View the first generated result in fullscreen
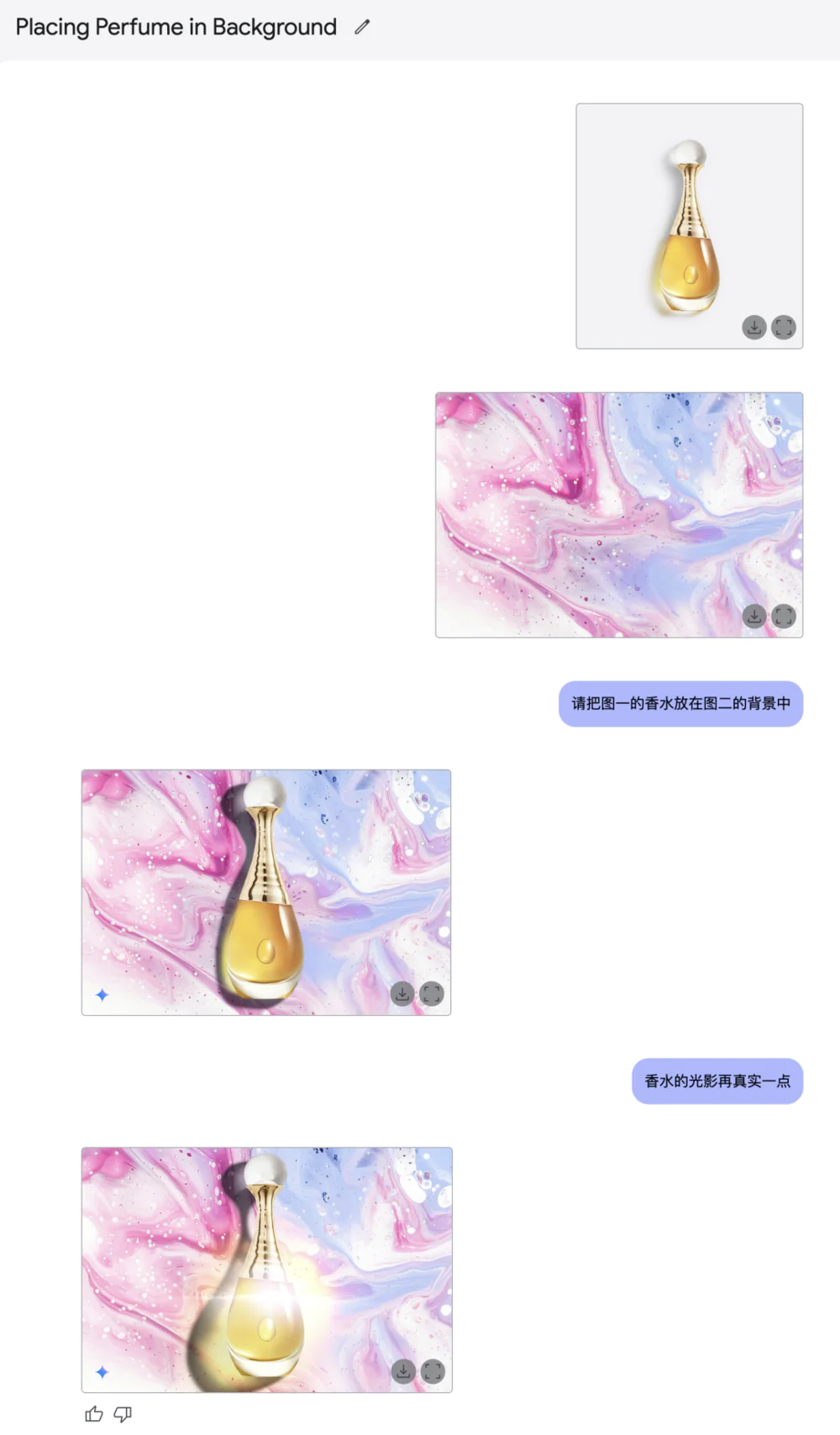 431,992
